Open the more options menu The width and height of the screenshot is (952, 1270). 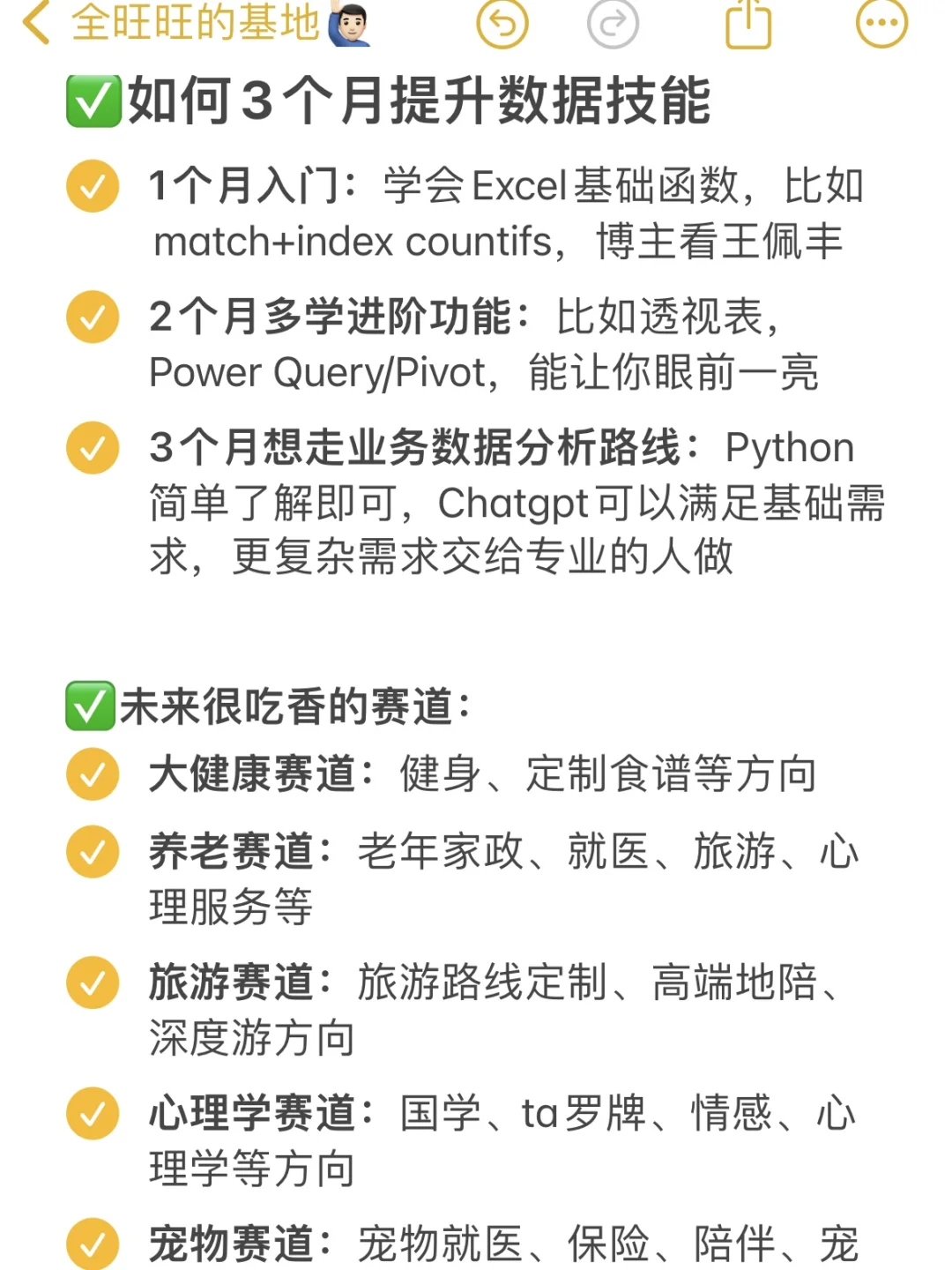[881, 24]
